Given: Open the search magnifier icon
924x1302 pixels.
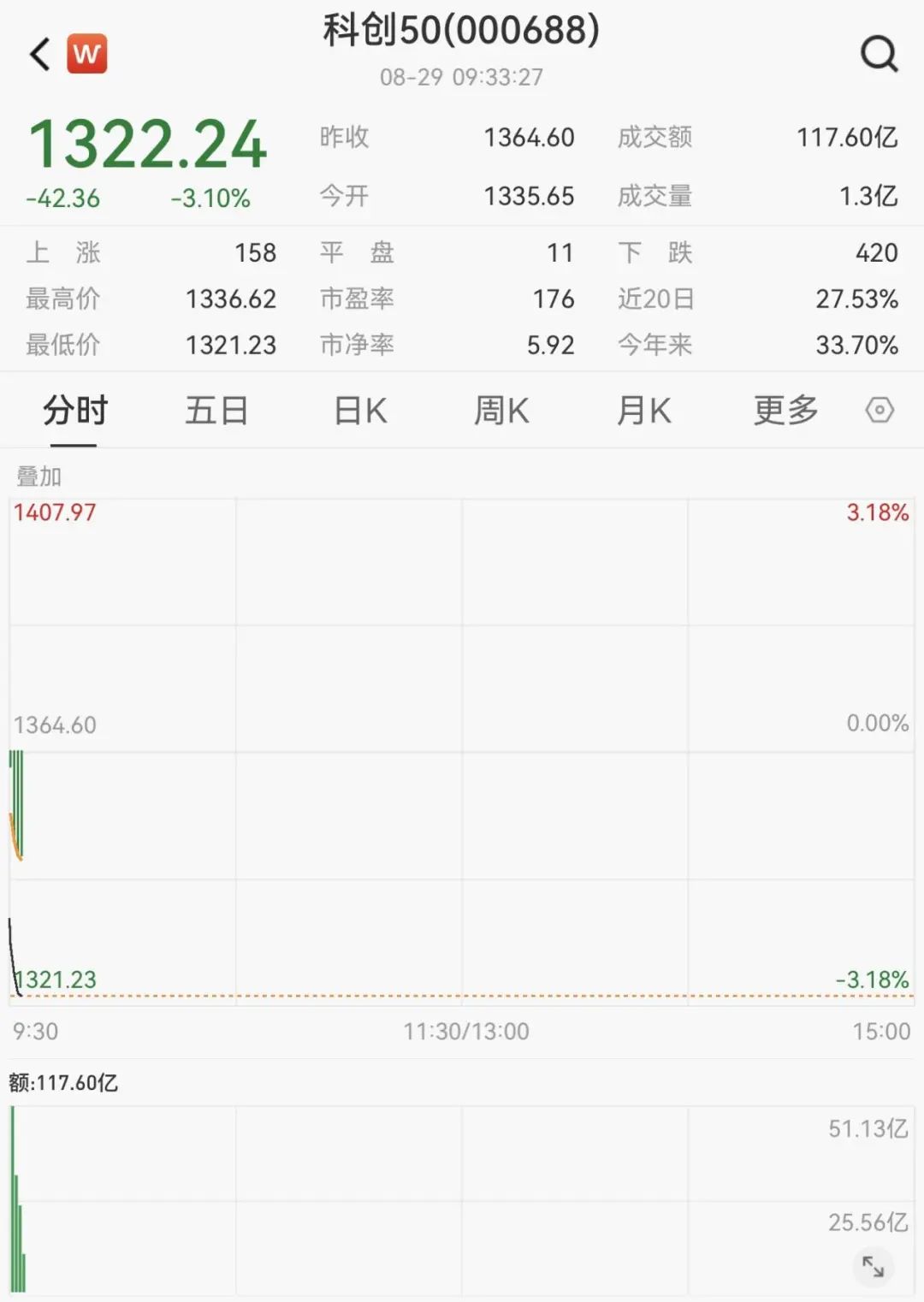Looking at the screenshot, I should 879,54.
